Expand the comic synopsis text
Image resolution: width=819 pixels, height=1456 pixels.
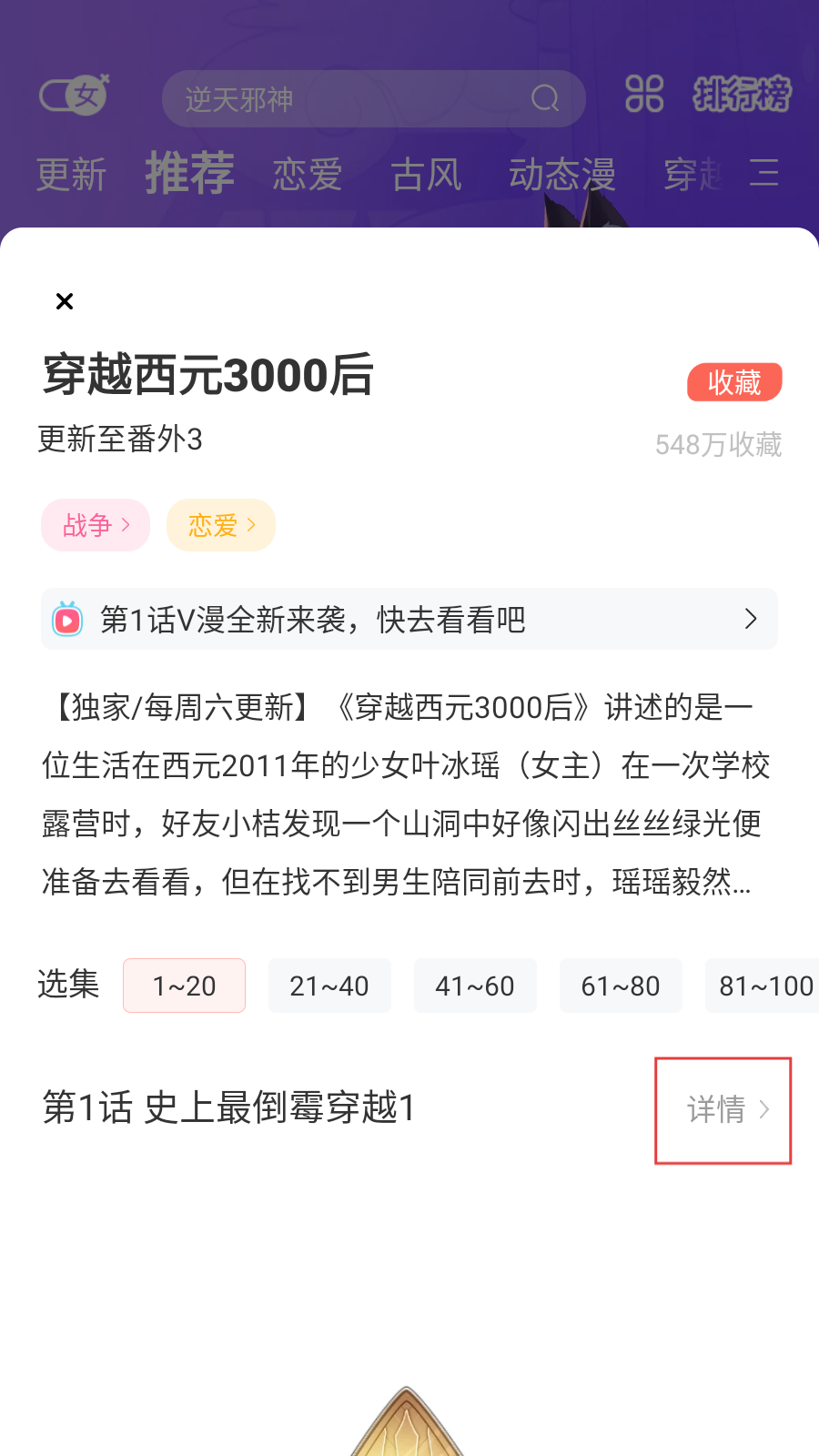741,883
